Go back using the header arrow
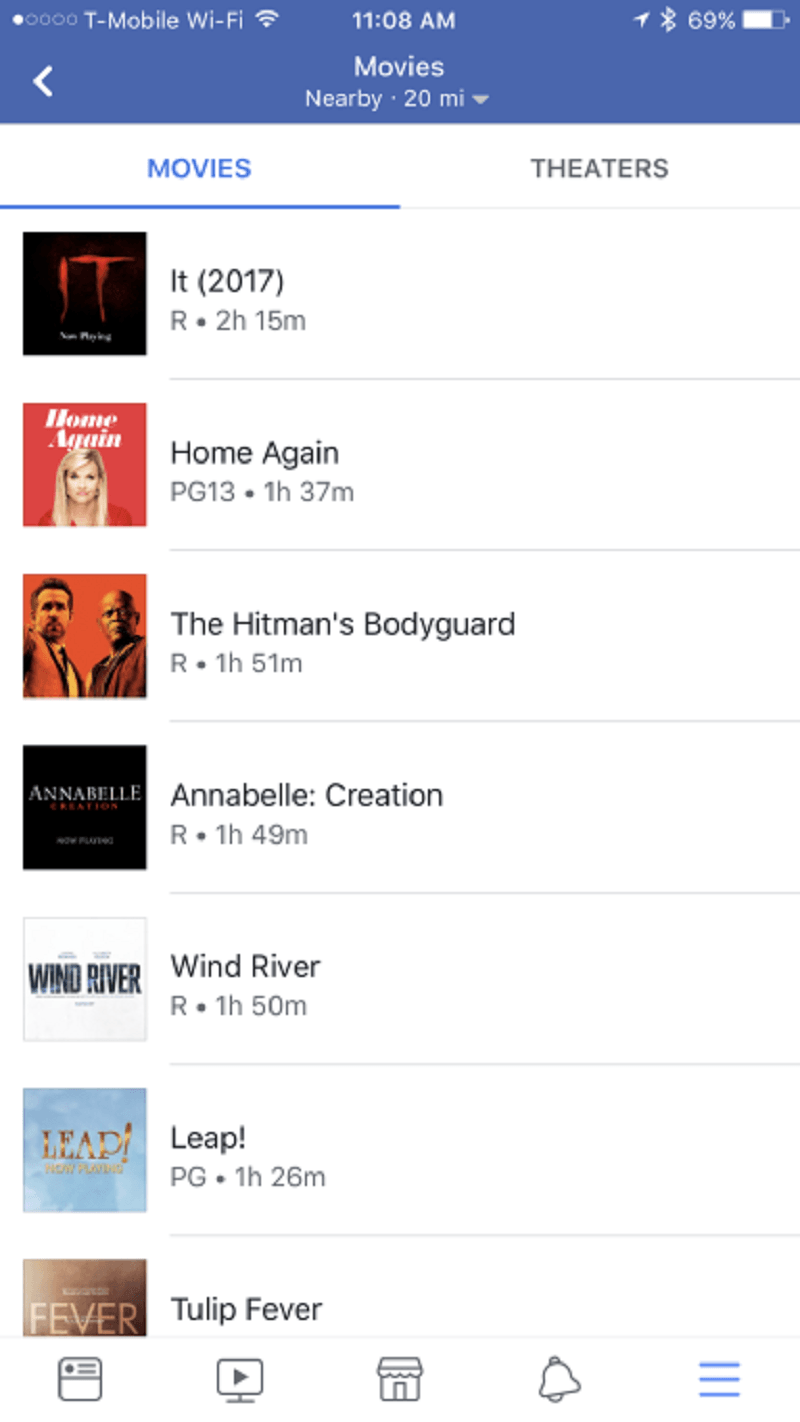This screenshot has width=800, height=1422. pos(43,82)
